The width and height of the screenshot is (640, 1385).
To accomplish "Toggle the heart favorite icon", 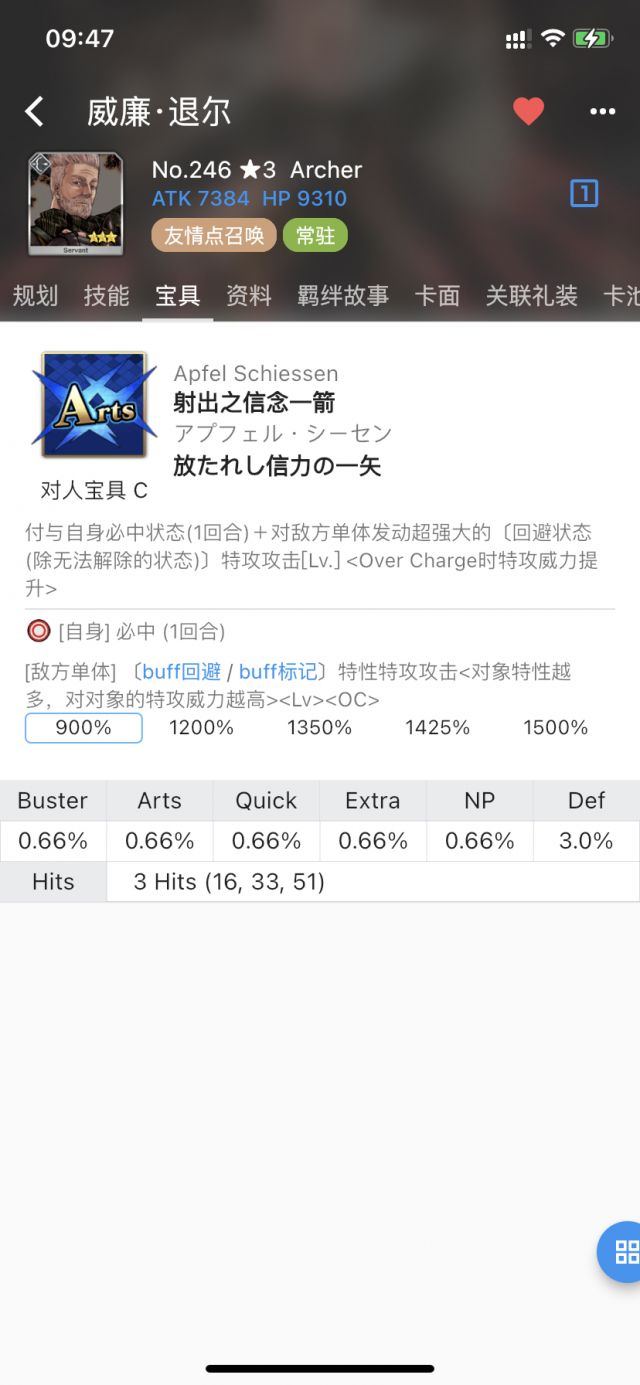I will [x=528, y=111].
